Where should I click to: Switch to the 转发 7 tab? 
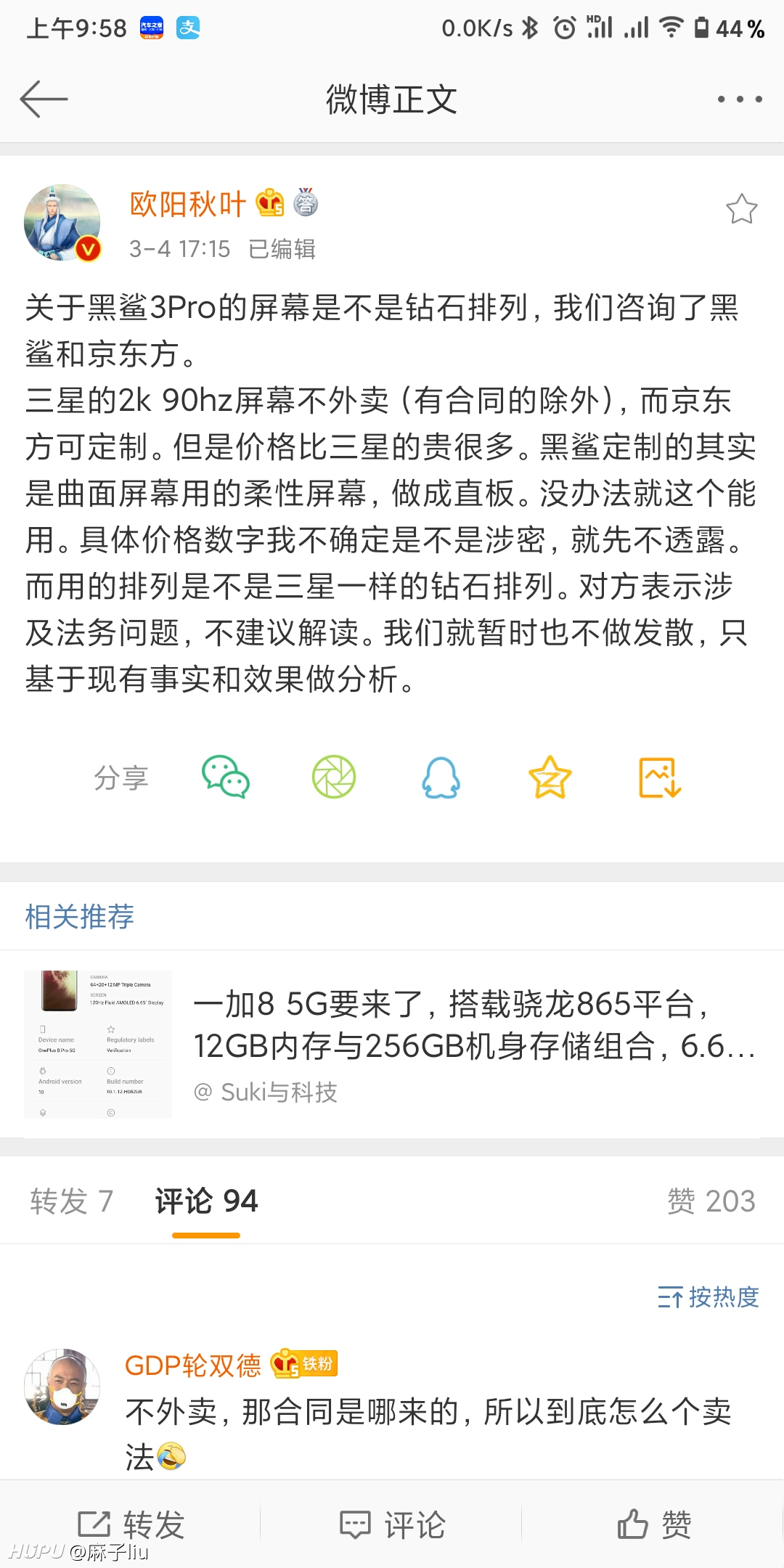[72, 1201]
